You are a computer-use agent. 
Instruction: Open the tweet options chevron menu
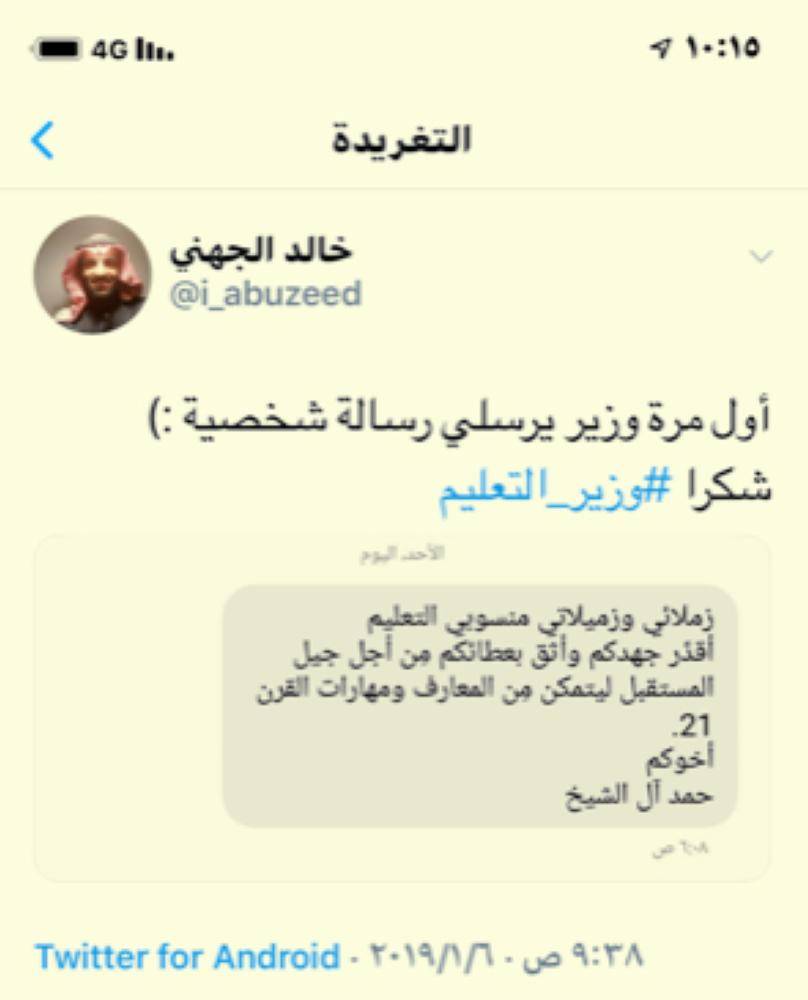[x=761, y=257]
